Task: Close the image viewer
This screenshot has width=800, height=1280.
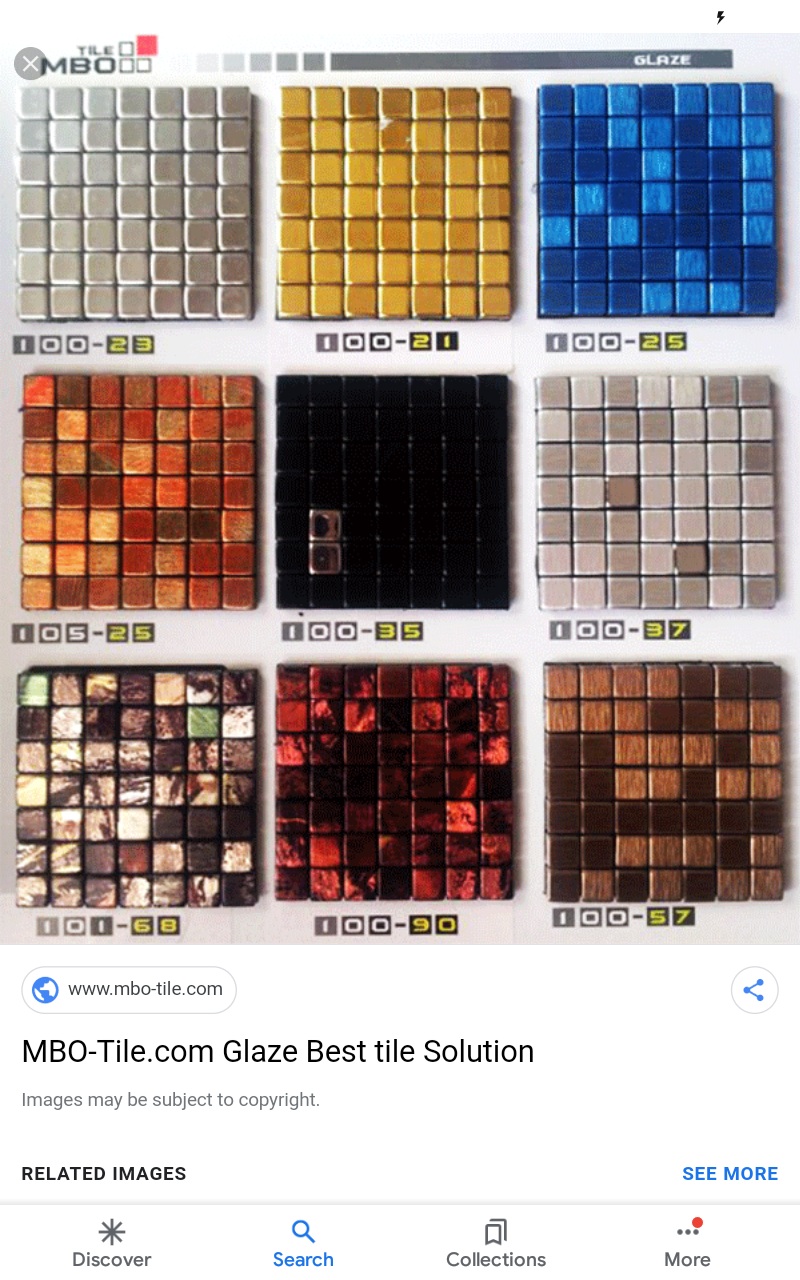Action: point(30,64)
